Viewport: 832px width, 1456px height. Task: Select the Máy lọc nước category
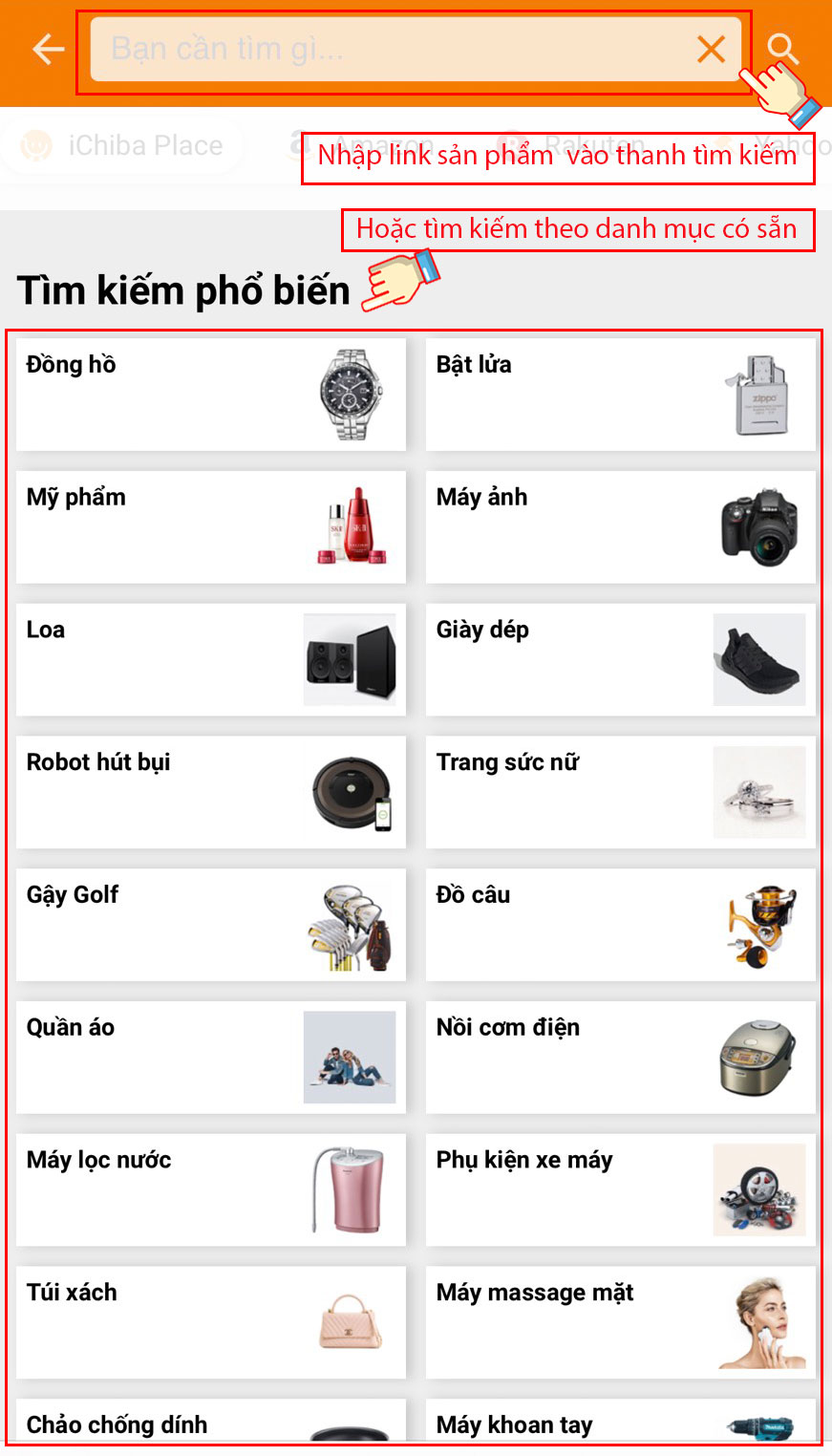pyautogui.click(x=210, y=1190)
